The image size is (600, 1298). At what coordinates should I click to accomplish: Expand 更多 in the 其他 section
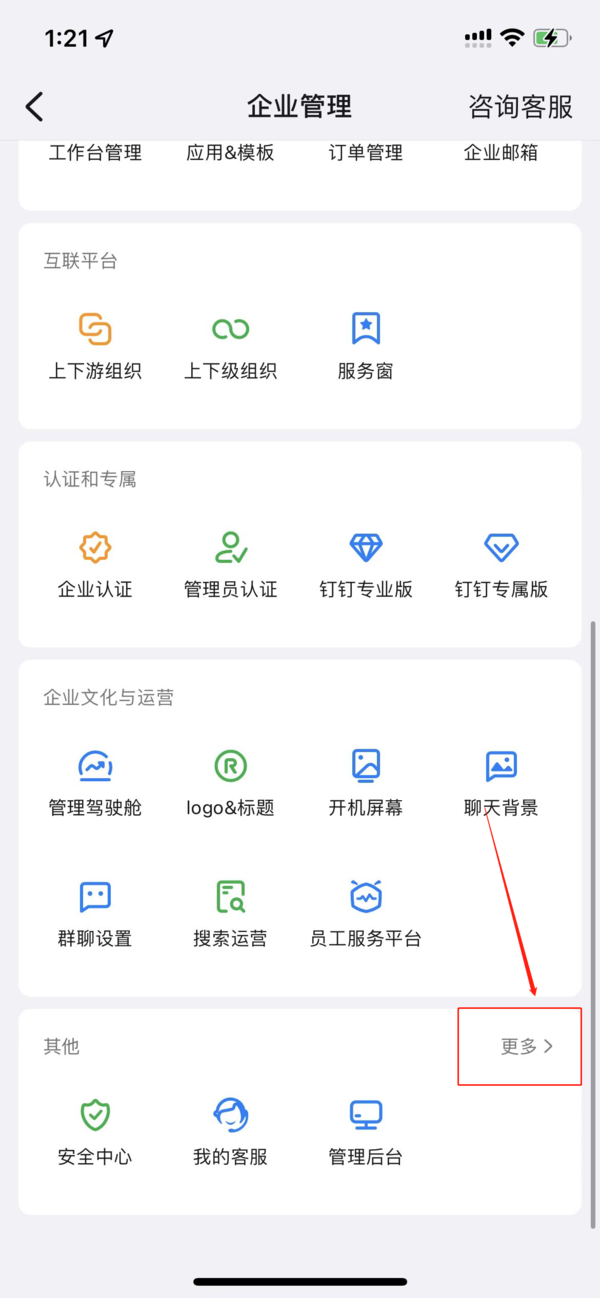coord(526,1047)
